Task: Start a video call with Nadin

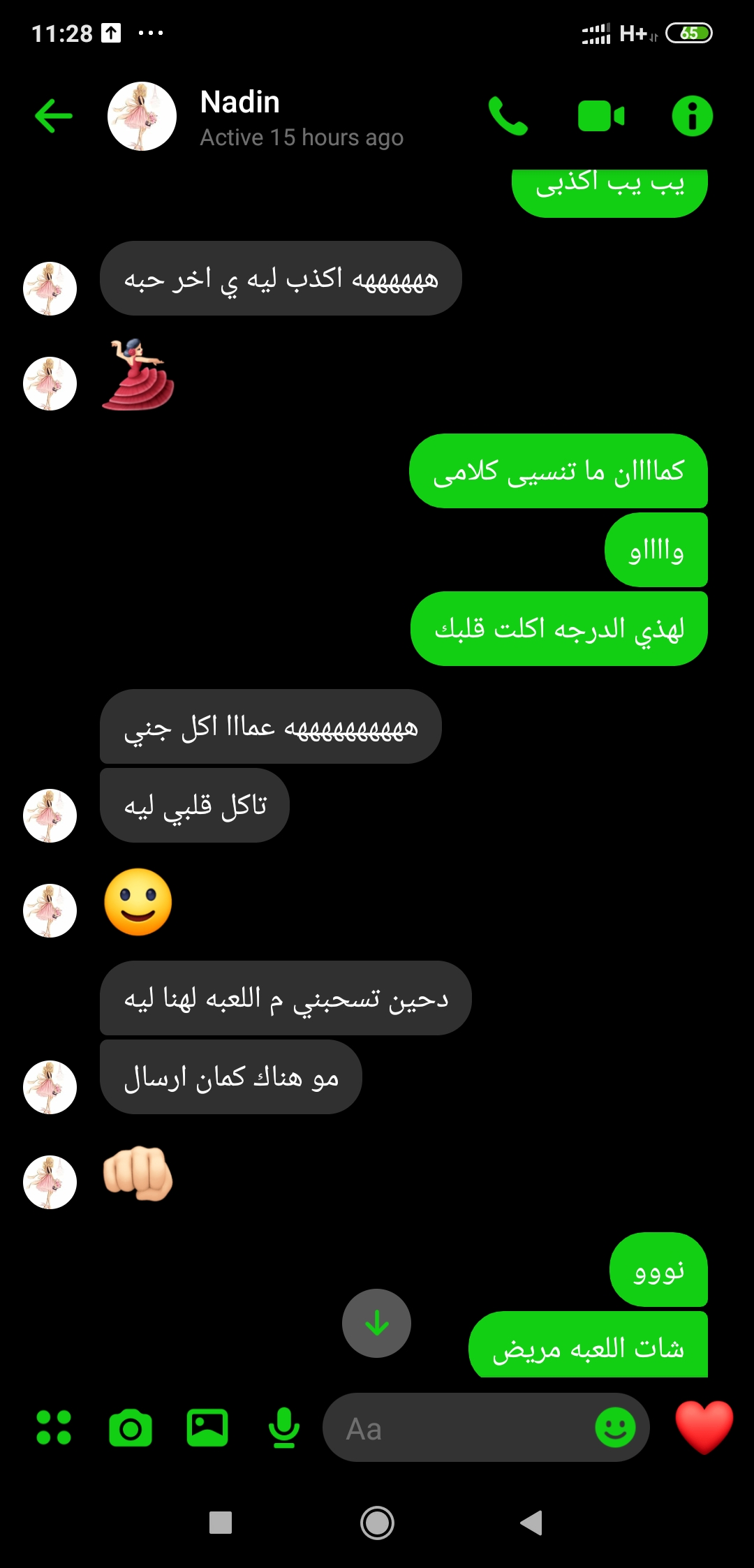Action: pyautogui.click(x=600, y=116)
